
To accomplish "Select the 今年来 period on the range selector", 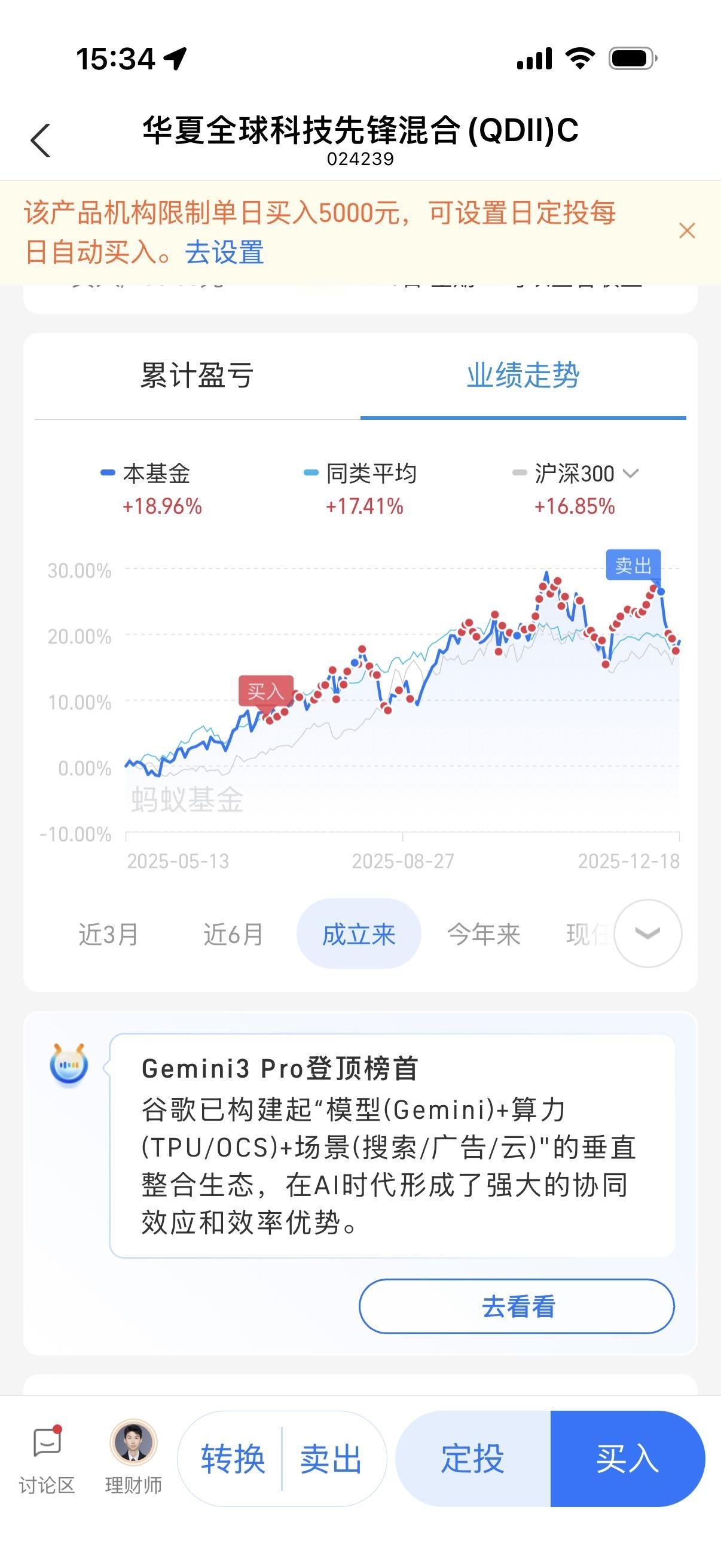I will [x=484, y=934].
